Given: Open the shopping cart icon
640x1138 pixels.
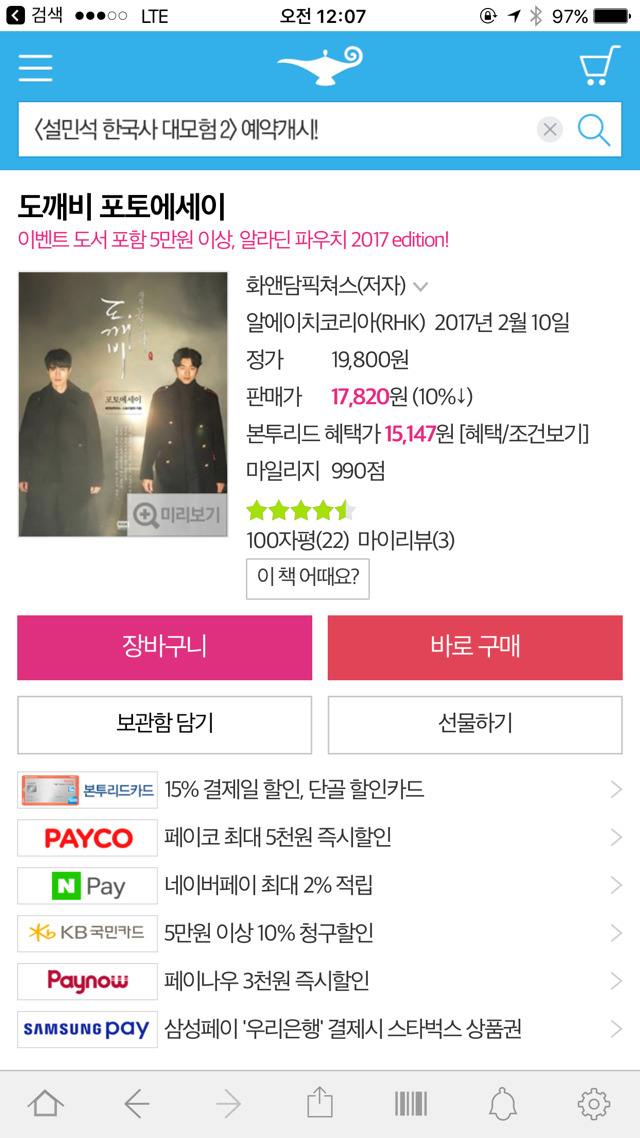Looking at the screenshot, I should (599, 66).
